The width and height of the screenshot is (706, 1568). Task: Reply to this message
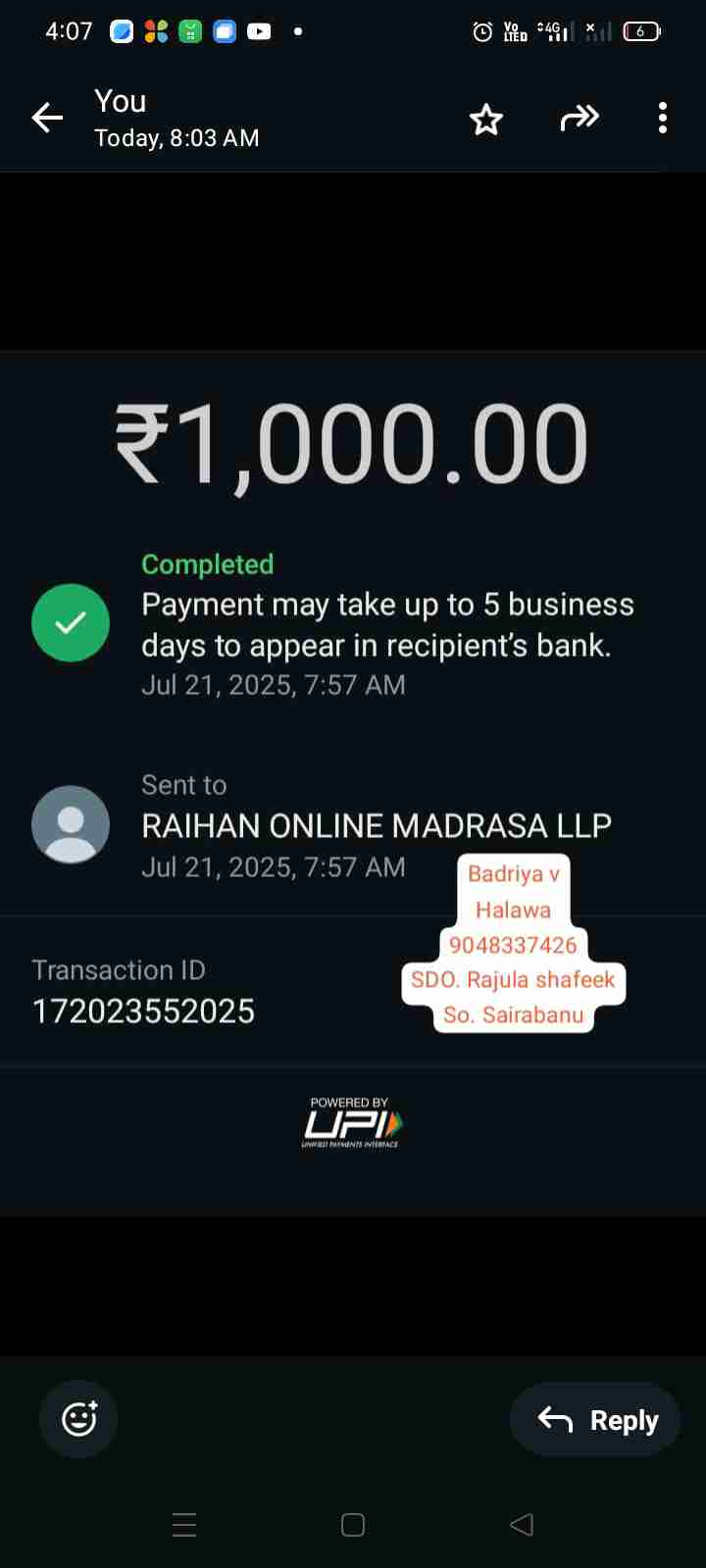pos(596,1420)
